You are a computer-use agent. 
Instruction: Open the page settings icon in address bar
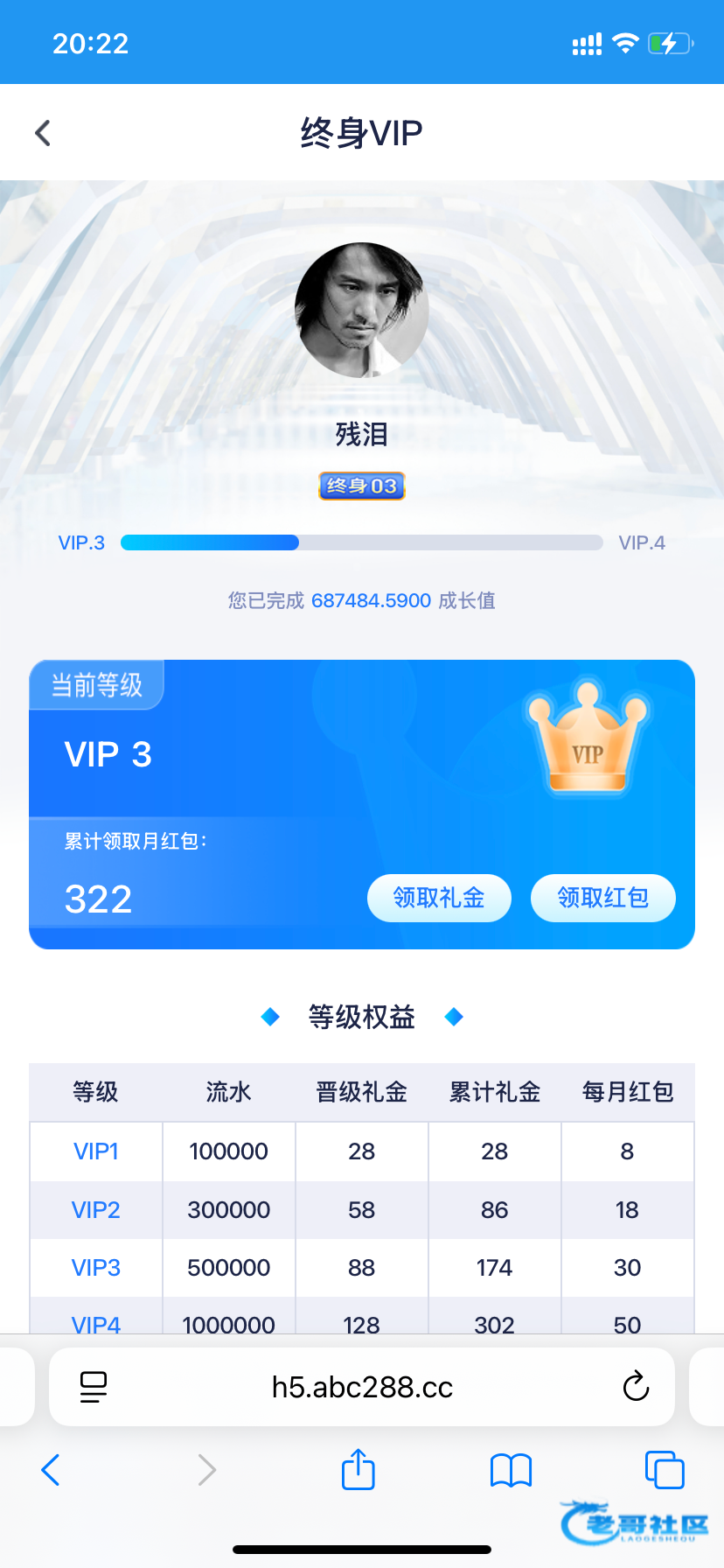(x=94, y=1387)
